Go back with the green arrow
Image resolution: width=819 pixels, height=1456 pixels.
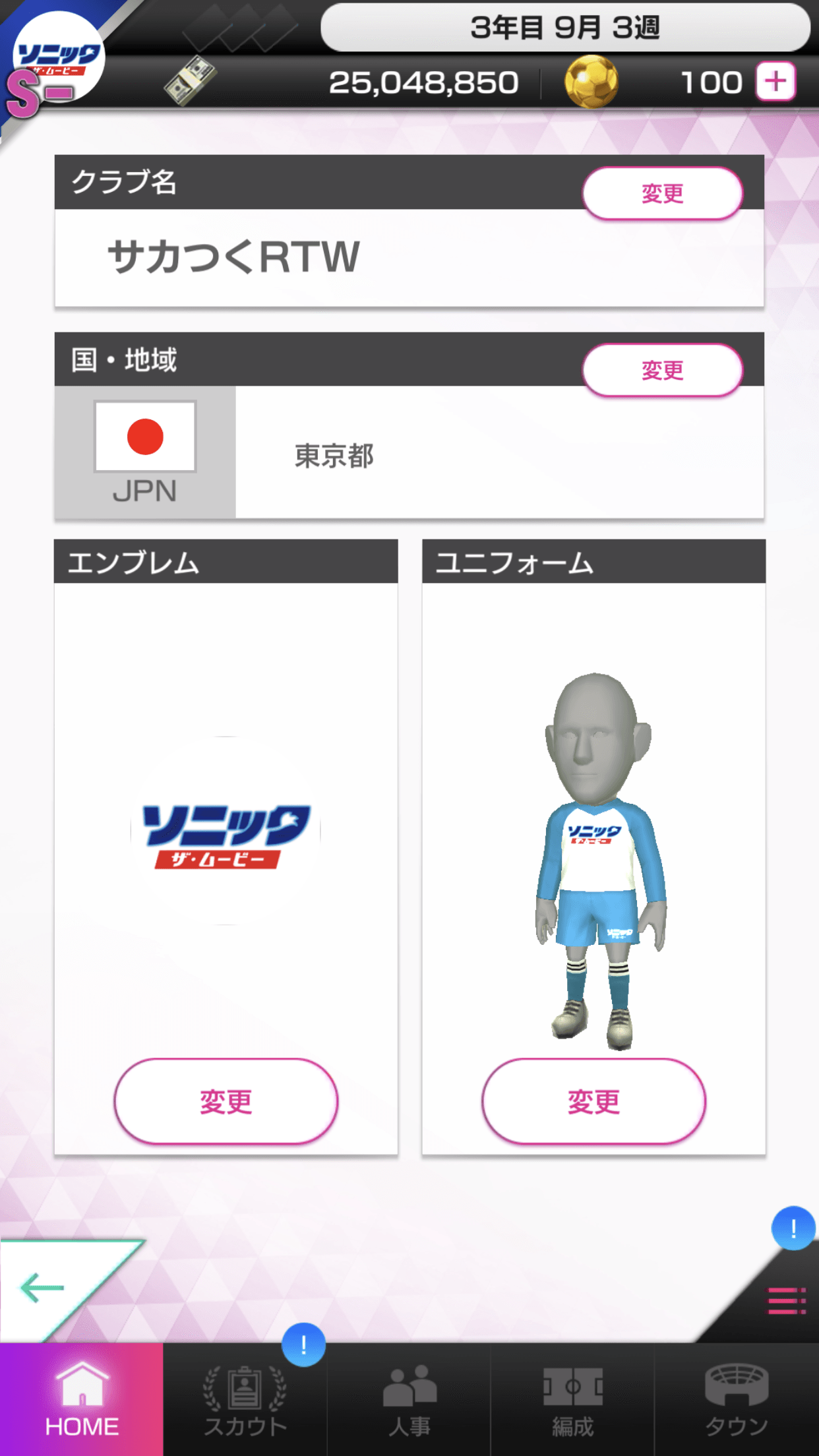coord(44,1287)
